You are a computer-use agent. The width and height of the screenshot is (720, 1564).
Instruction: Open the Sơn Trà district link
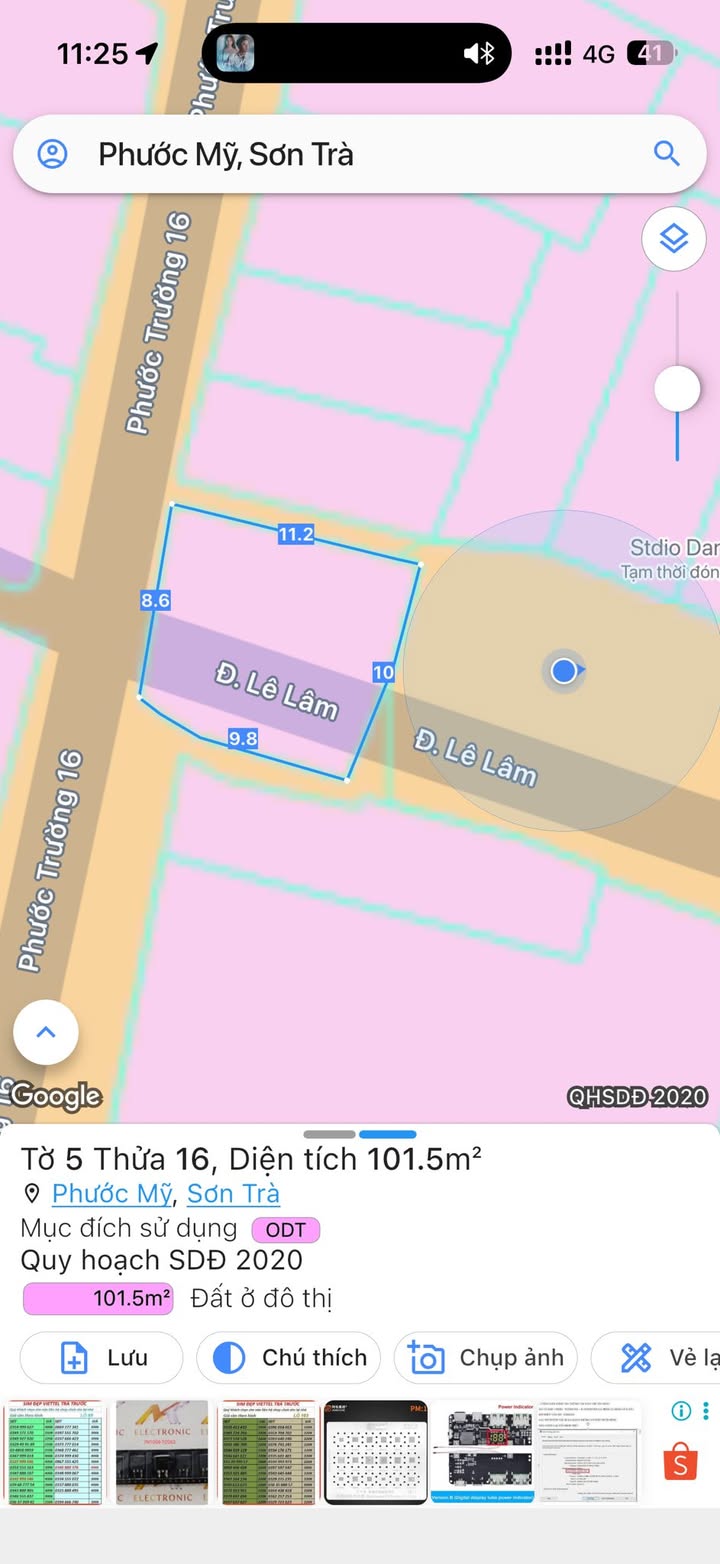(233, 1193)
